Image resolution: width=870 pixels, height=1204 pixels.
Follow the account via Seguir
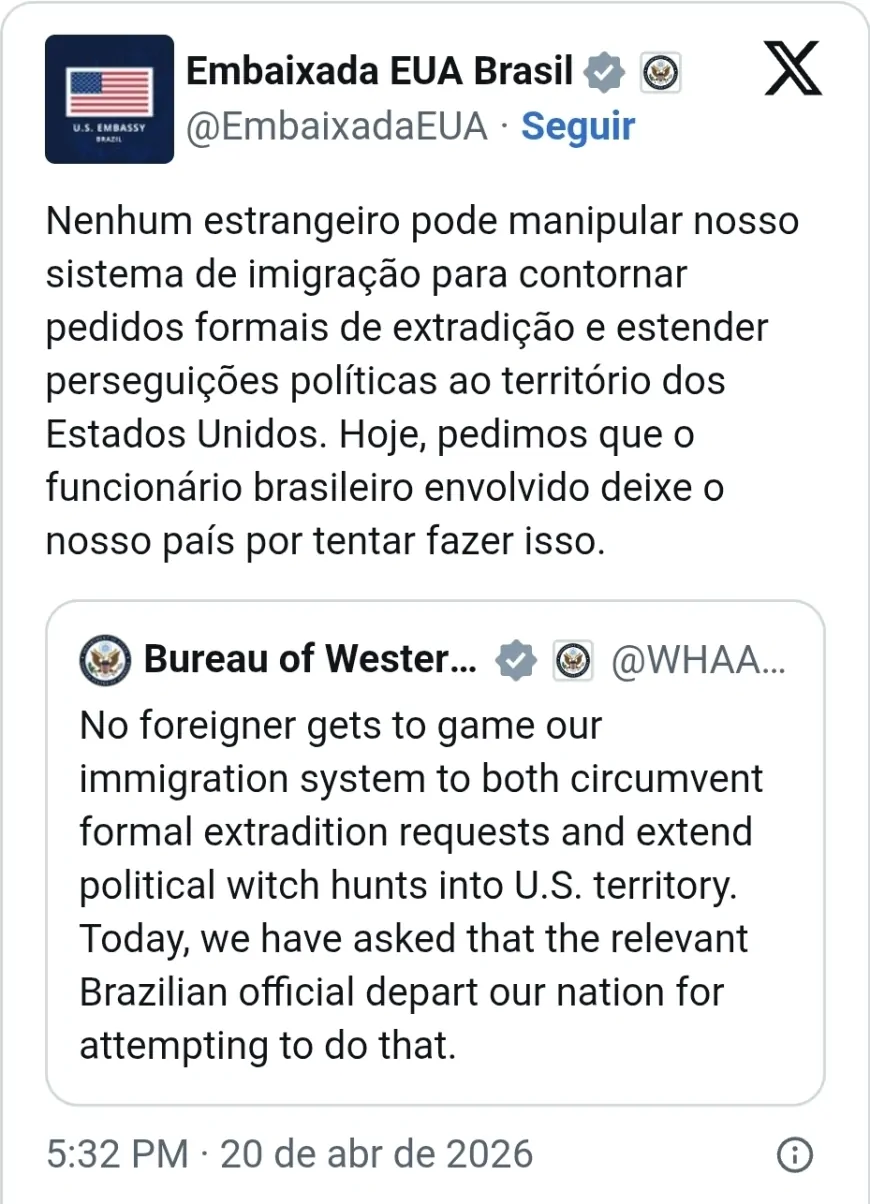[x=578, y=126]
